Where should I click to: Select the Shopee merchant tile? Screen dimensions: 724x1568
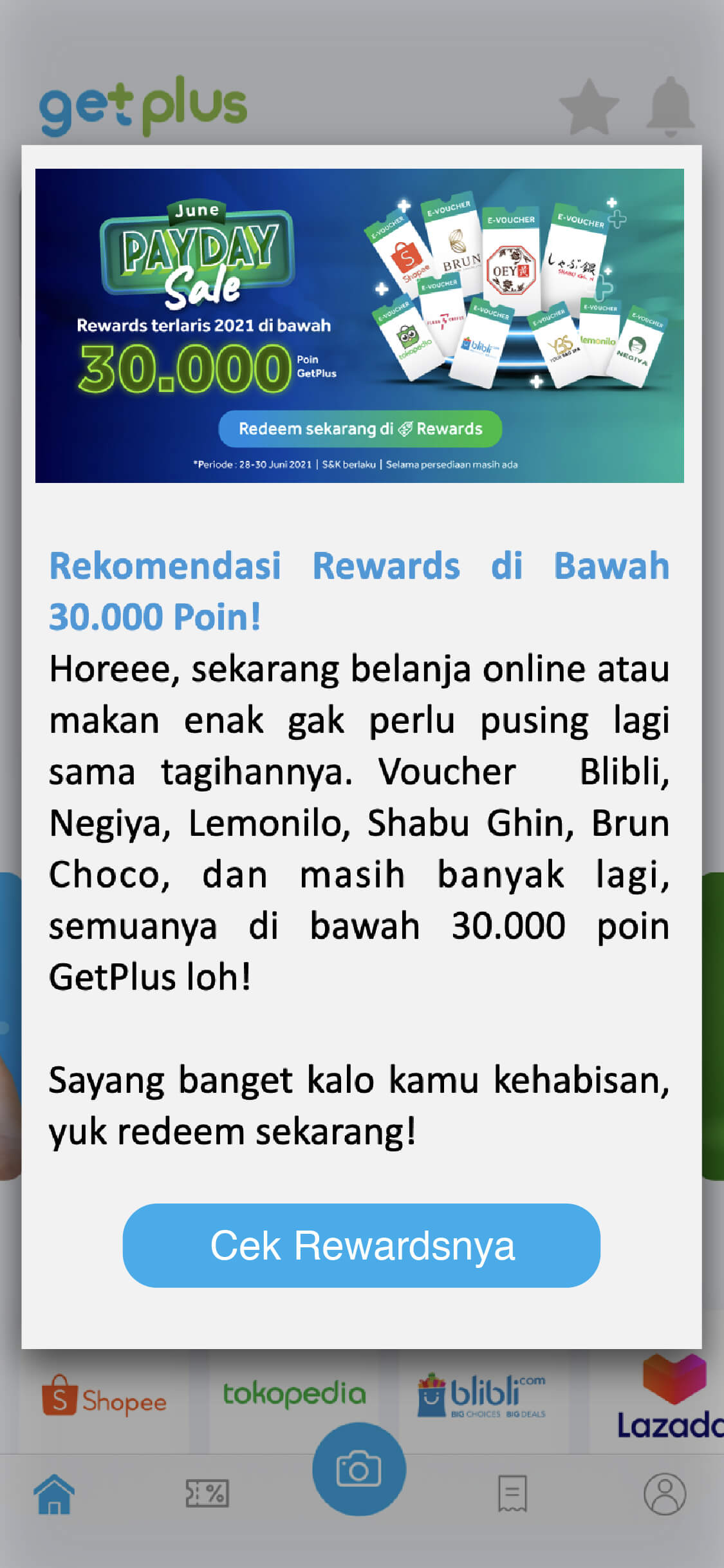coord(105,1399)
